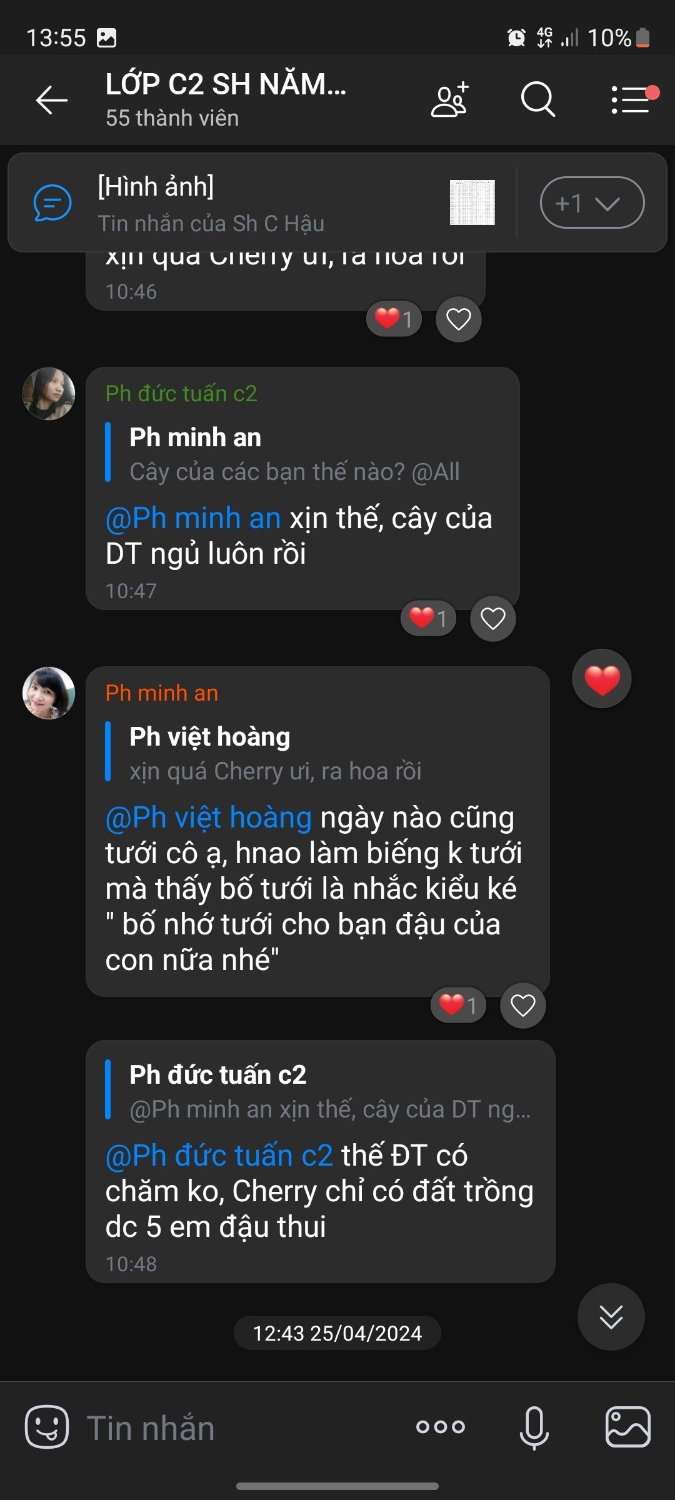Jump to the latest messages

click(x=611, y=1317)
